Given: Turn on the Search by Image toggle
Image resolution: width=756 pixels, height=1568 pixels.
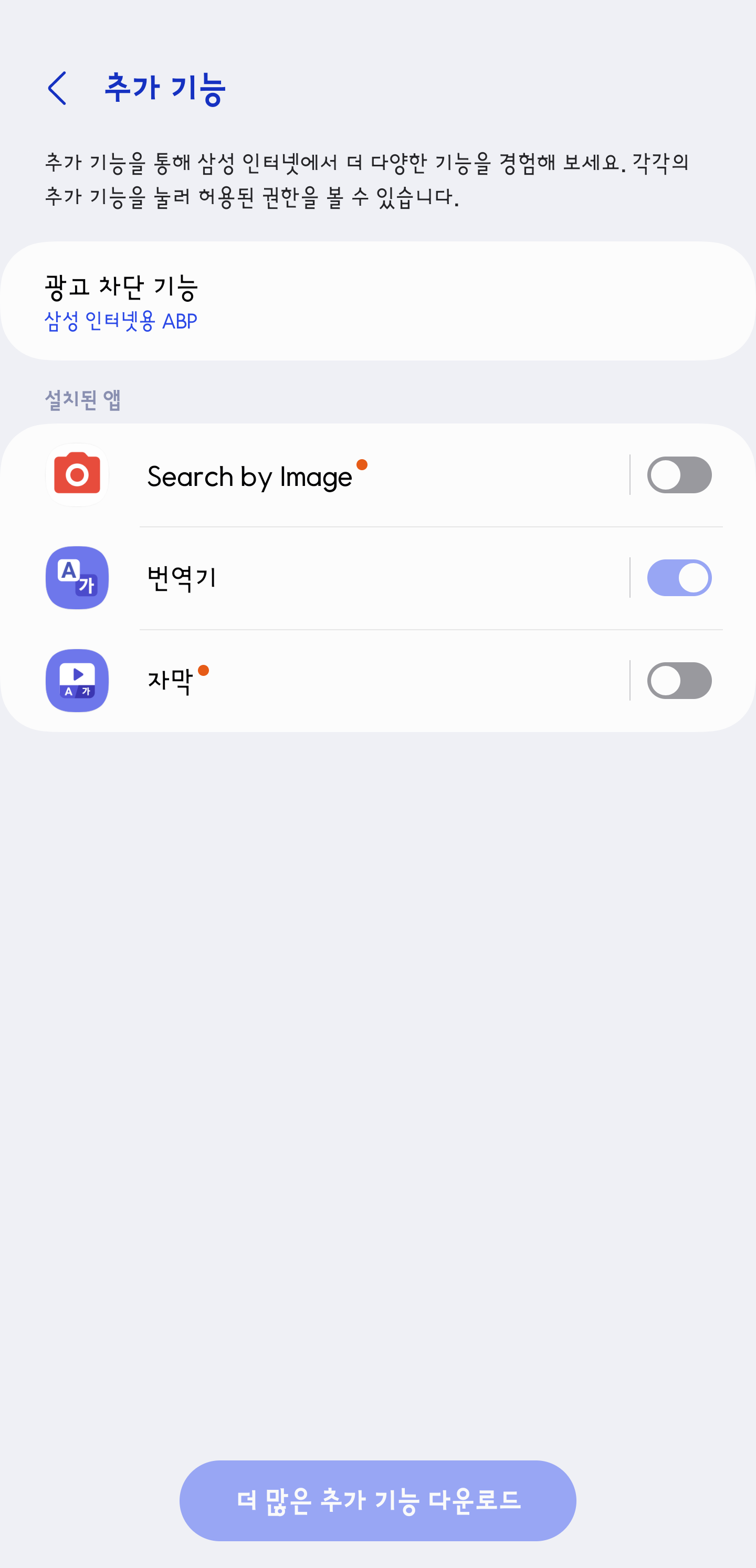Looking at the screenshot, I should (679, 475).
